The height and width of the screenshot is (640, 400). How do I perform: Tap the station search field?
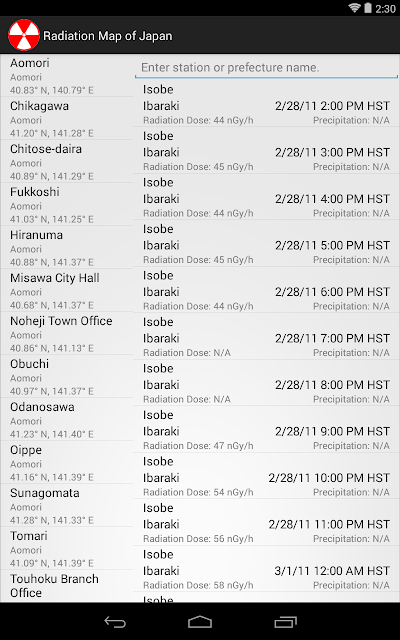(266, 67)
